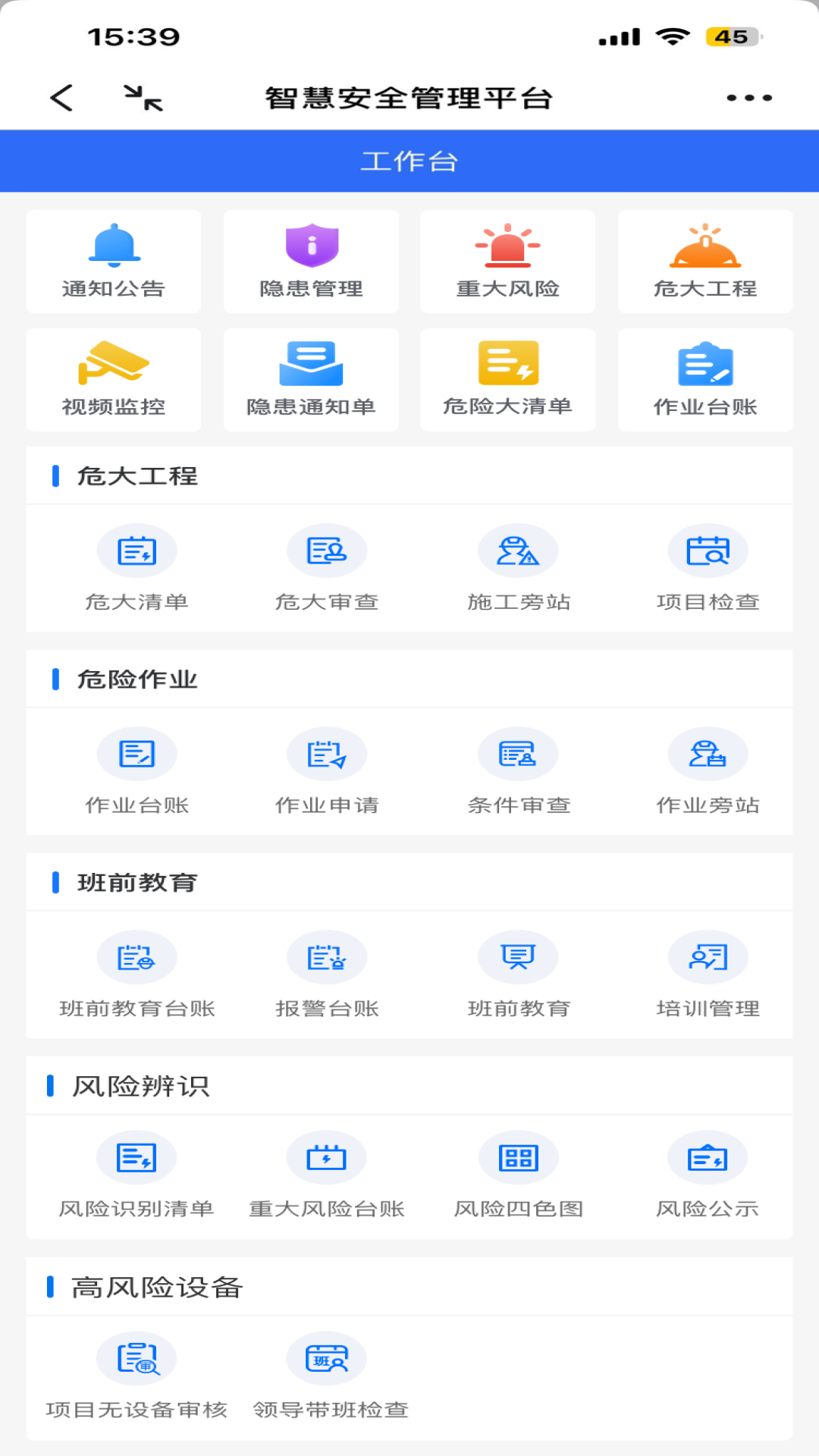819x1456 pixels.
Task: View 风险四色图
Action: point(518,1175)
